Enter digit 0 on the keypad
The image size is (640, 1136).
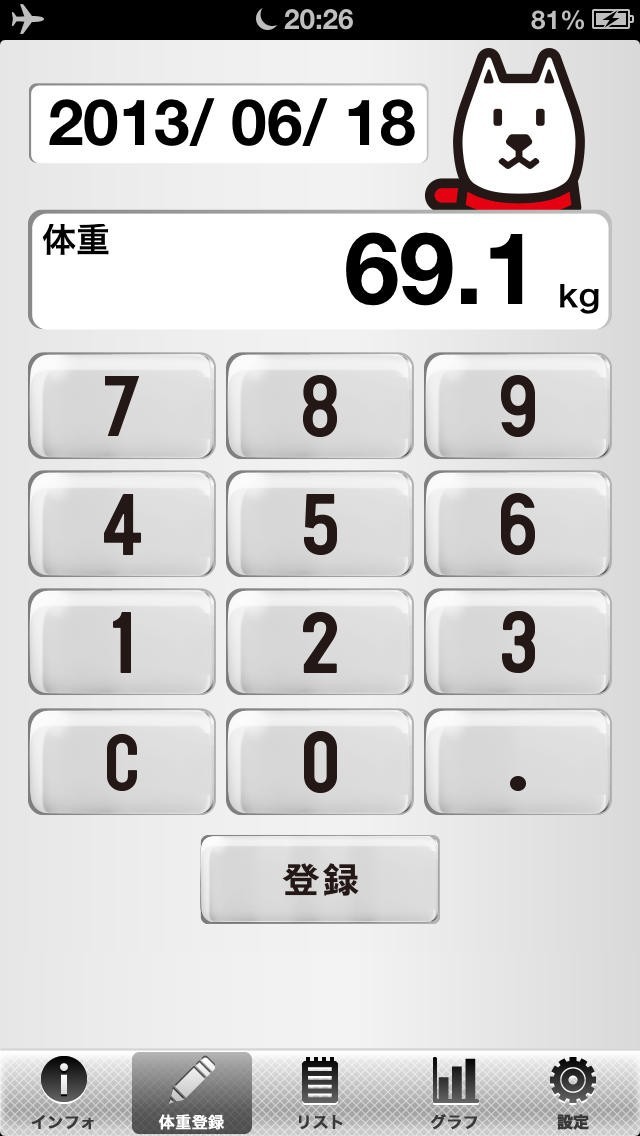pyautogui.click(x=319, y=761)
